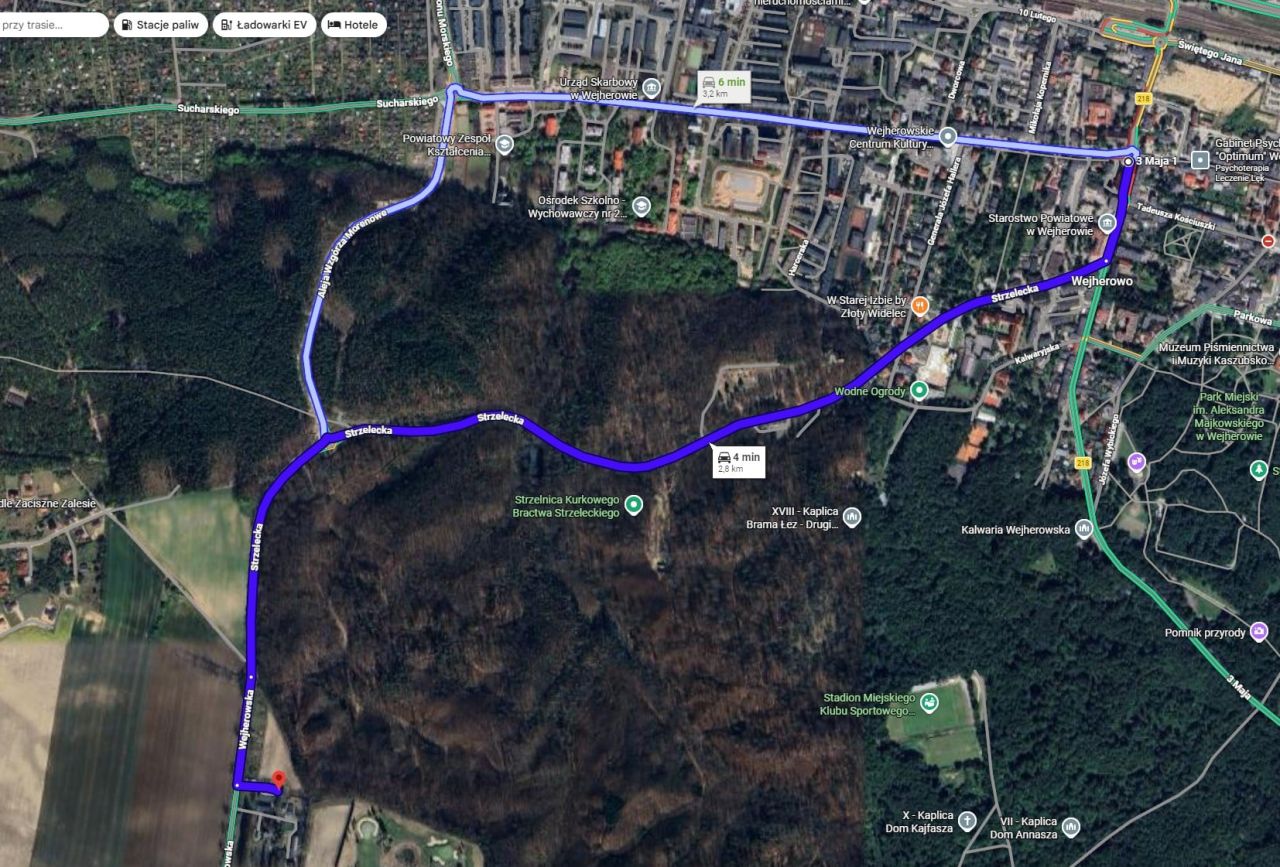Open the Kalwaria Wejherowska landmark
Viewport: 1280px width, 867px height.
point(1084,529)
